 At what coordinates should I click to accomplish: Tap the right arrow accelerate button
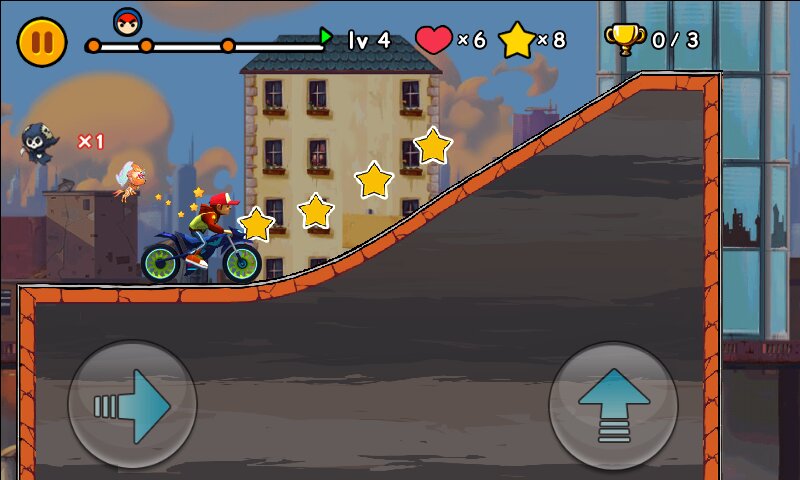(x=132, y=405)
